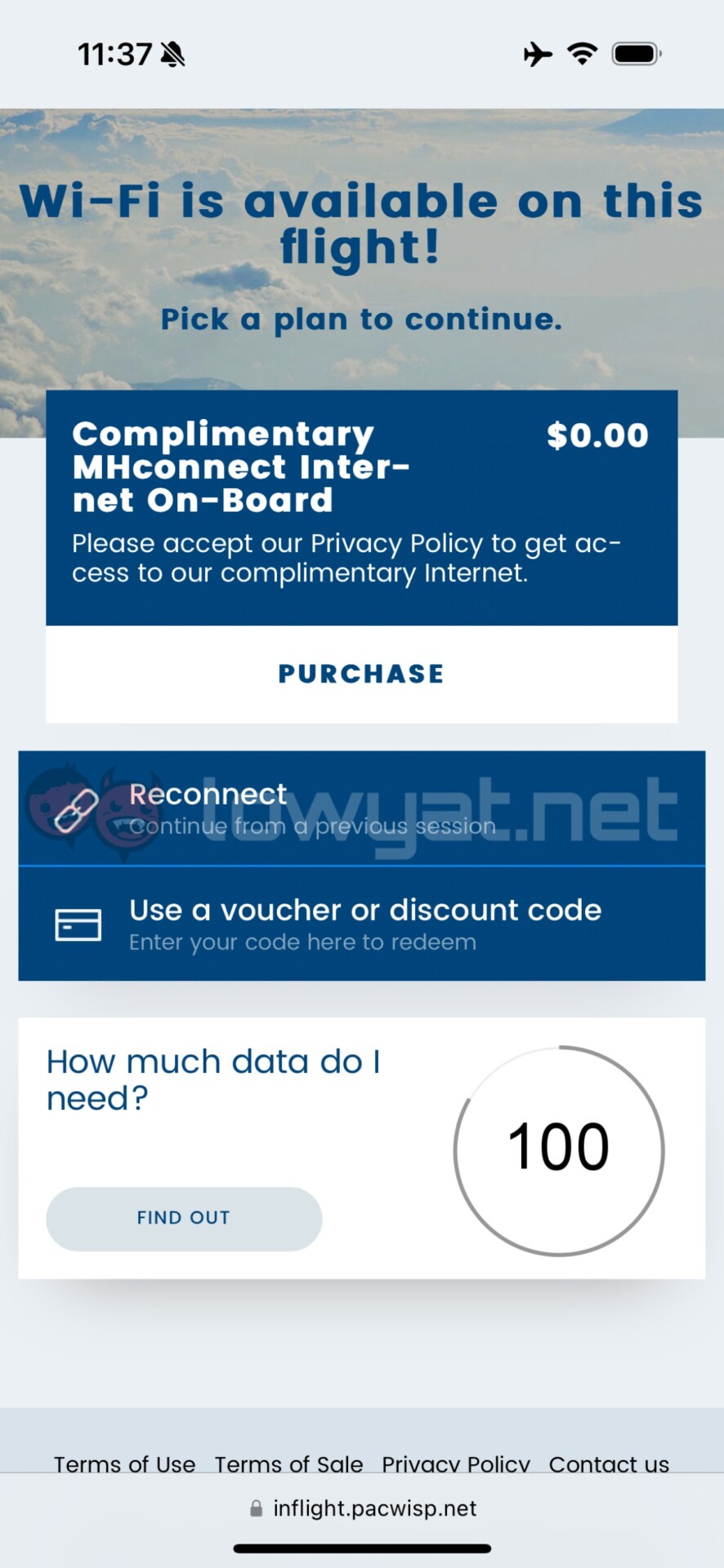Open the Terms of Sale link
Viewport: 724px width, 1568px height.
coord(288,1464)
